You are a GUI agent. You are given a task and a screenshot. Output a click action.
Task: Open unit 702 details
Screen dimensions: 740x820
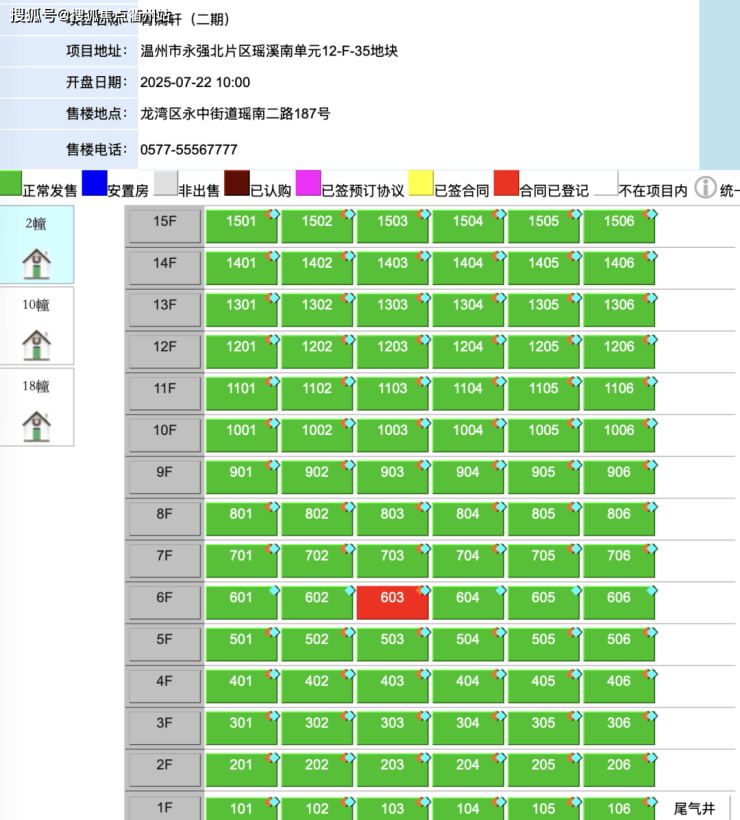click(317, 561)
